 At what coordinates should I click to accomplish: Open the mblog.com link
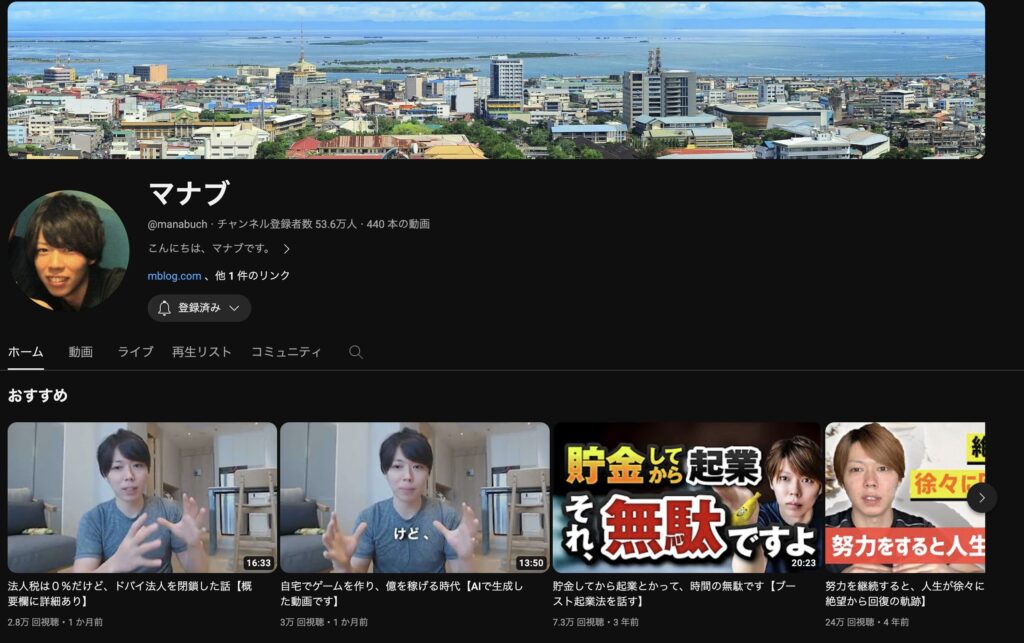[x=174, y=276]
